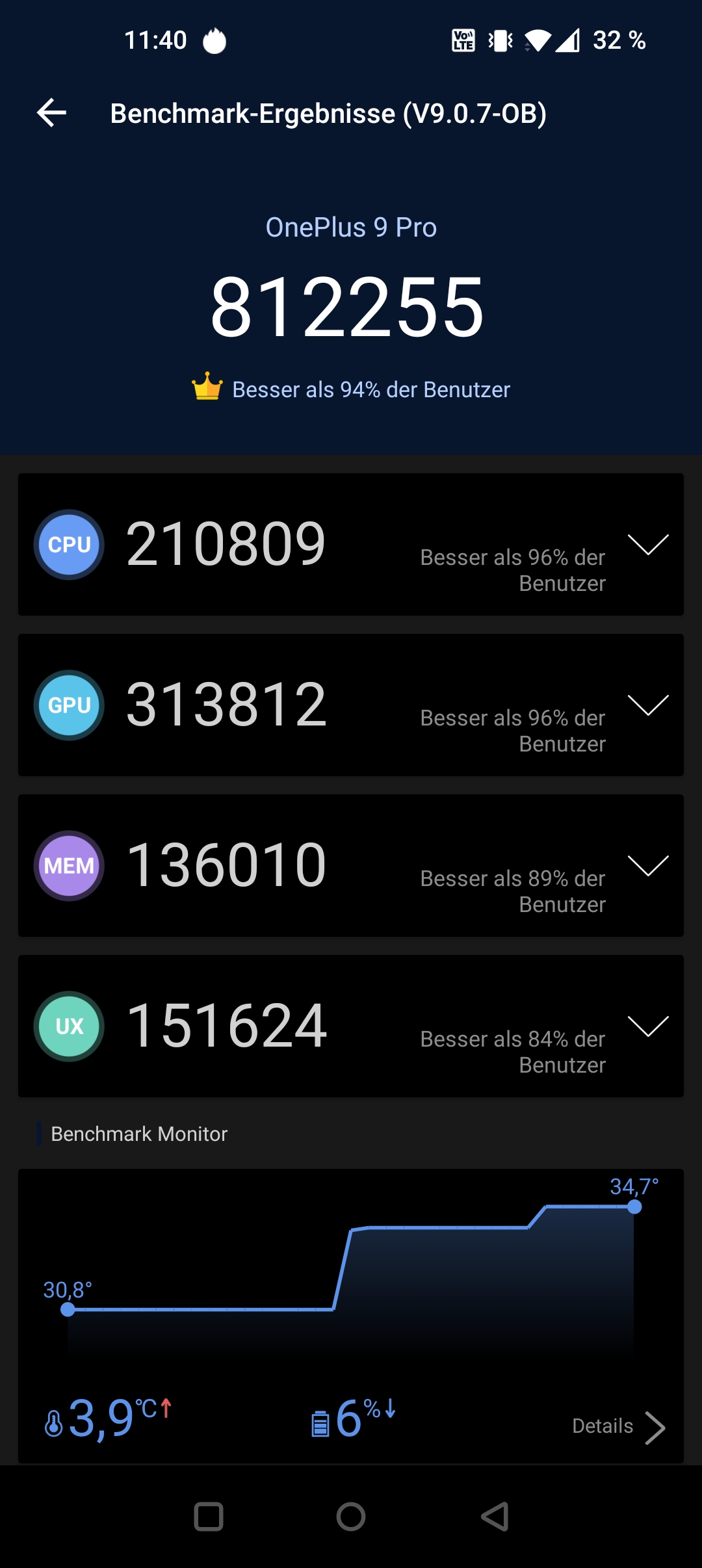Viewport: 702px width, 1568px height.
Task: Expand the CPU score details
Action: tap(648, 545)
